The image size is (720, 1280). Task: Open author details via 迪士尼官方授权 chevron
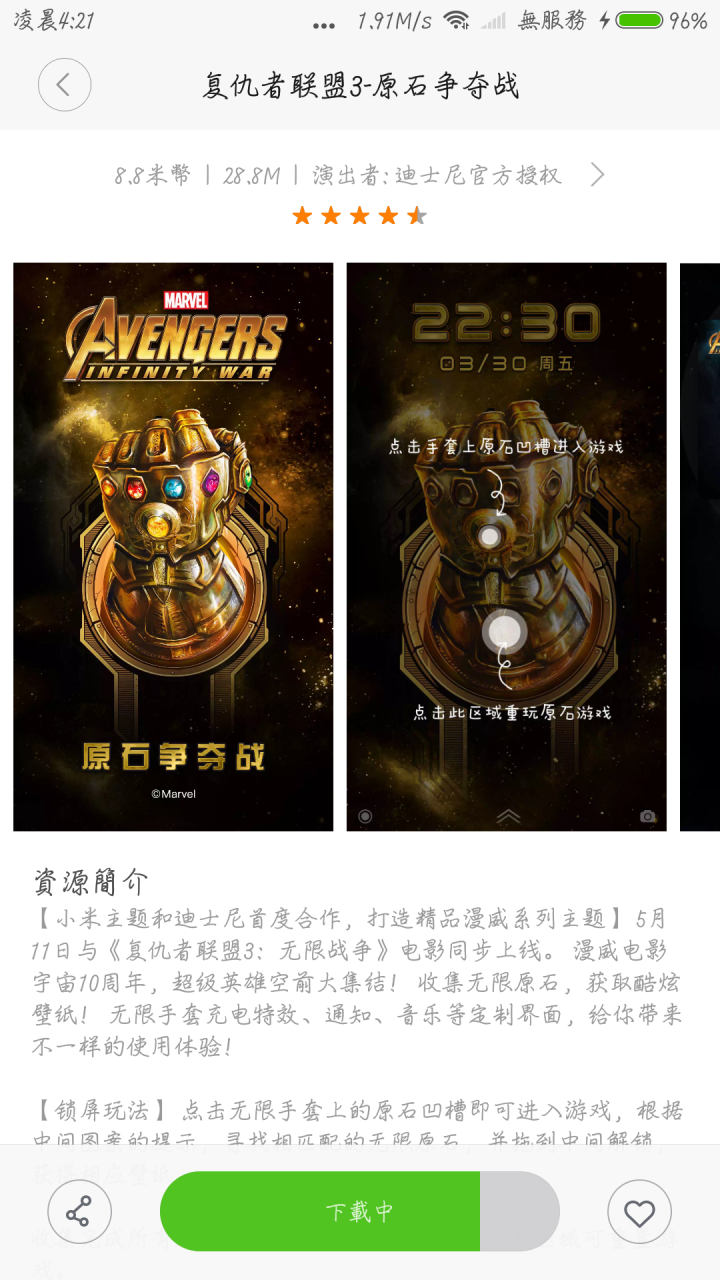click(x=597, y=175)
